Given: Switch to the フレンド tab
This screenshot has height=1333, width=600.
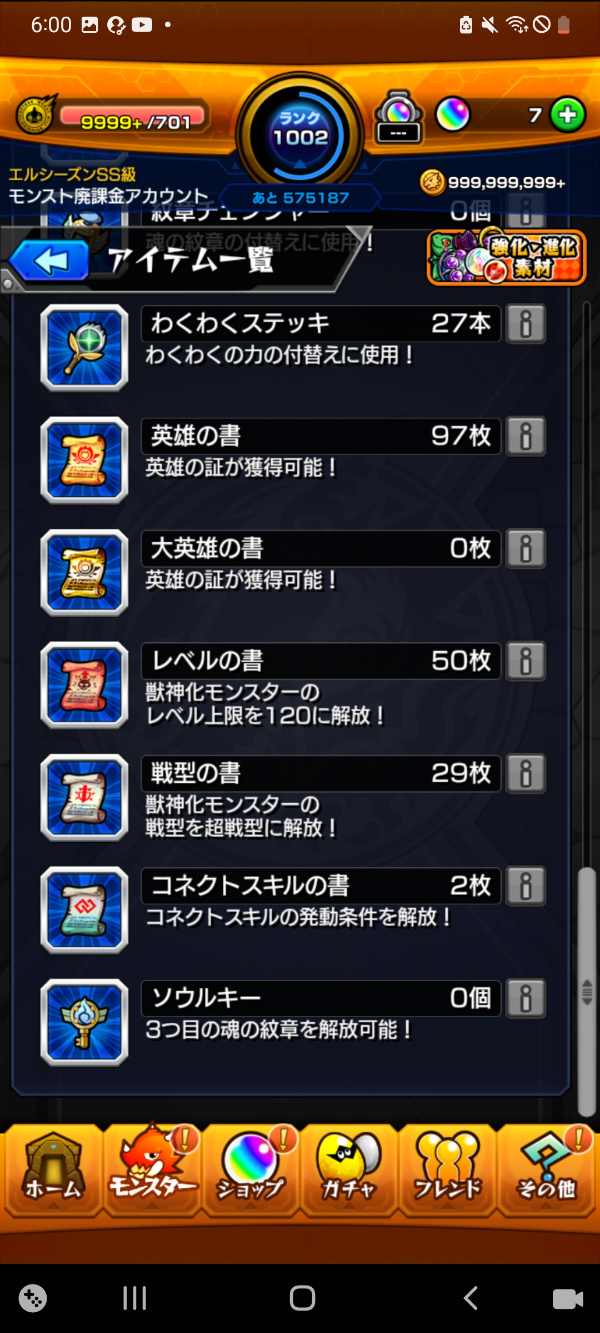Looking at the screenshot, I should click(447, 1168).
